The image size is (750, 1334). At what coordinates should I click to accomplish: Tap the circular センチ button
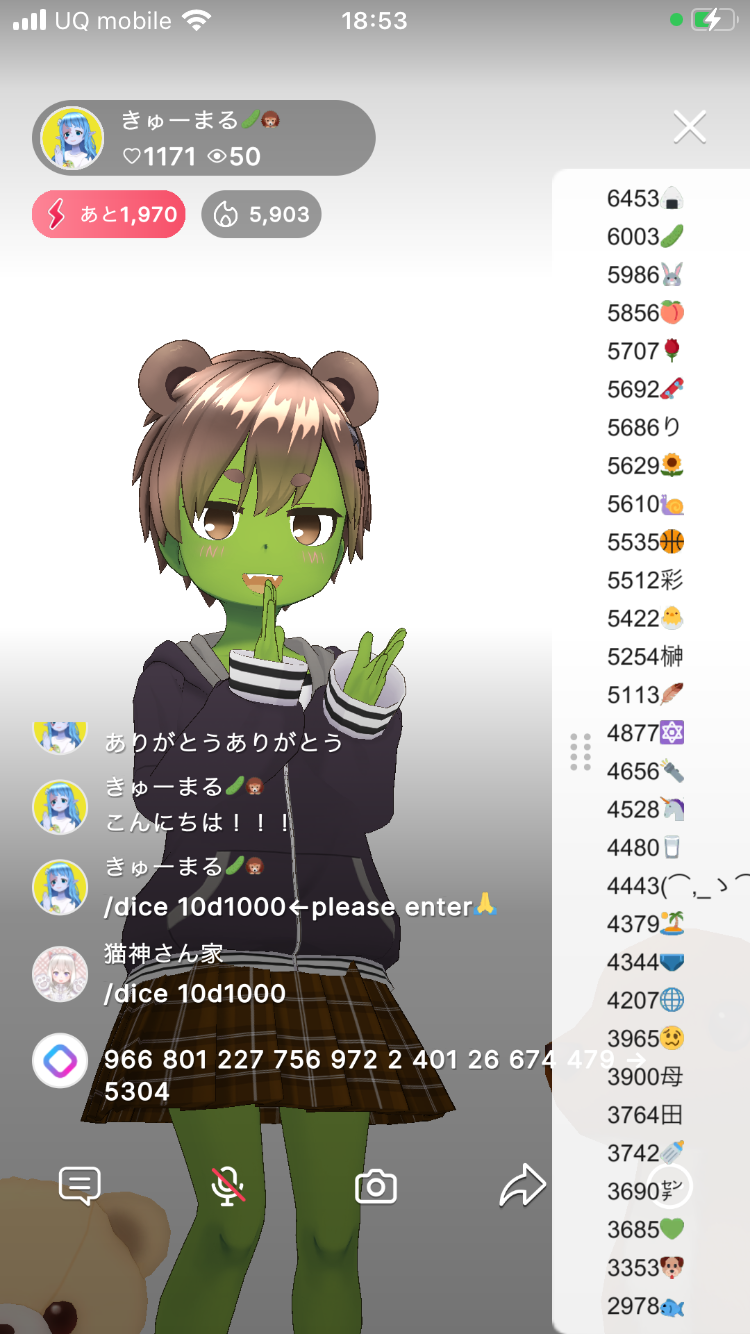[x=670, y=1187]
